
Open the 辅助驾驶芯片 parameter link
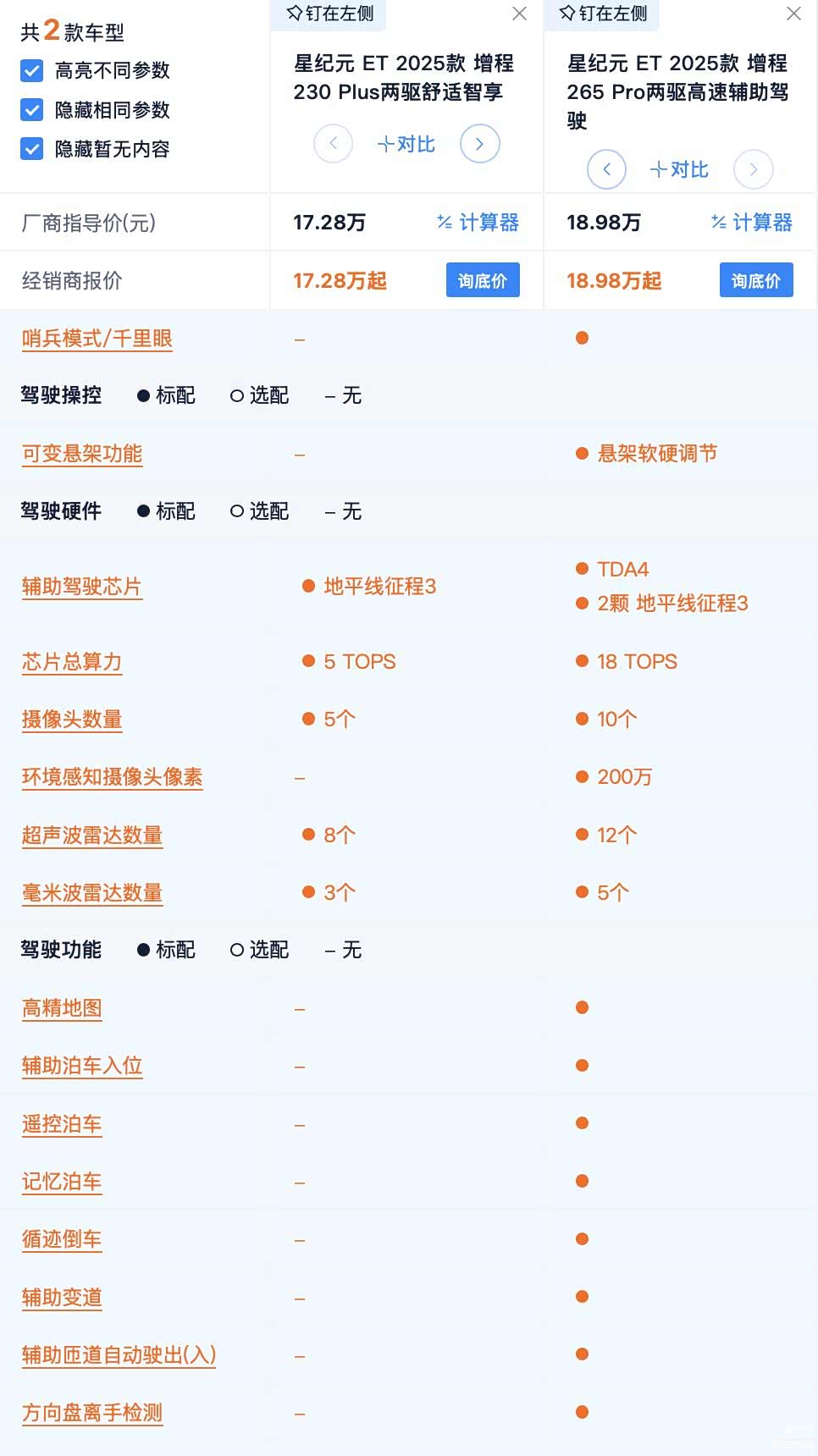tap(82, 587)
